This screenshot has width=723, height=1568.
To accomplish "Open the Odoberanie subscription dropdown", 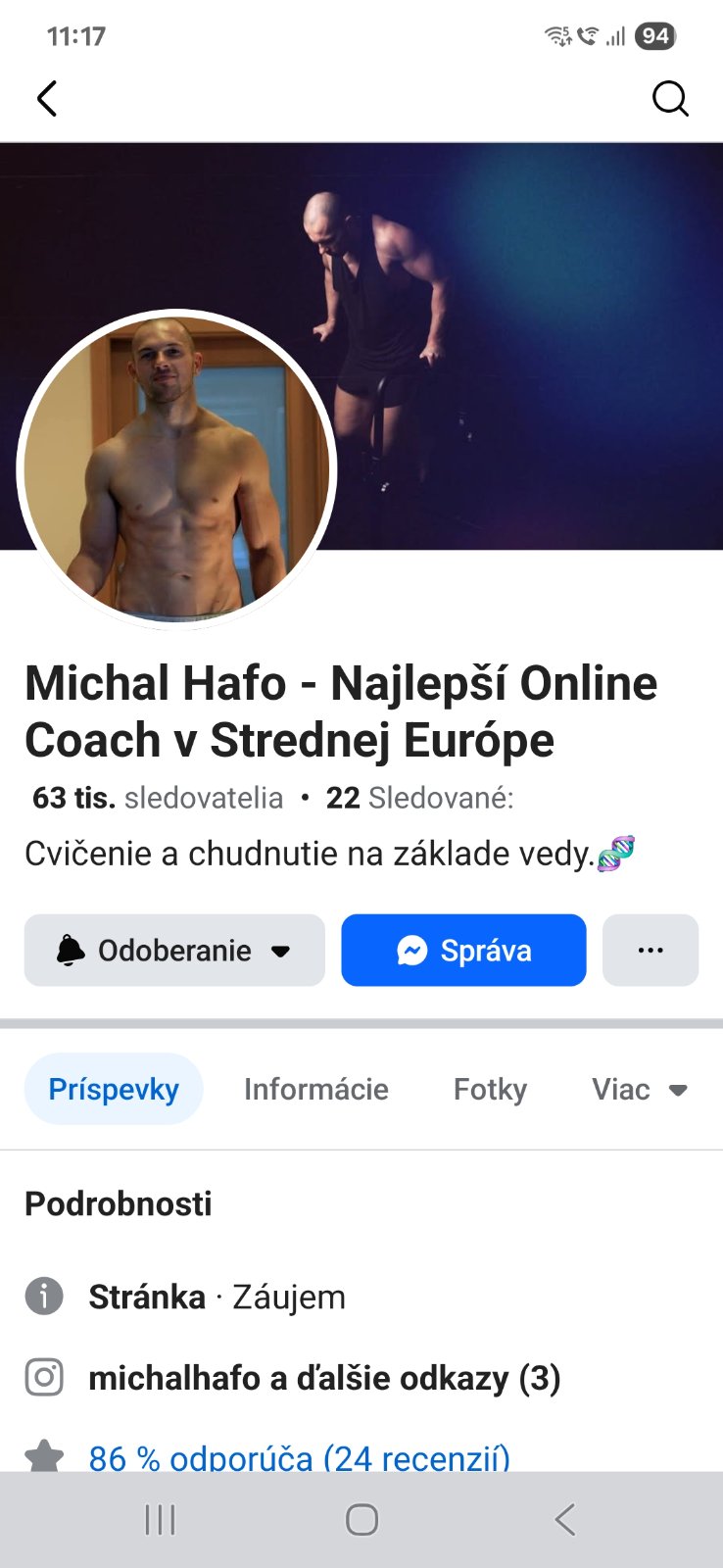I will click(x=174, y=951).
